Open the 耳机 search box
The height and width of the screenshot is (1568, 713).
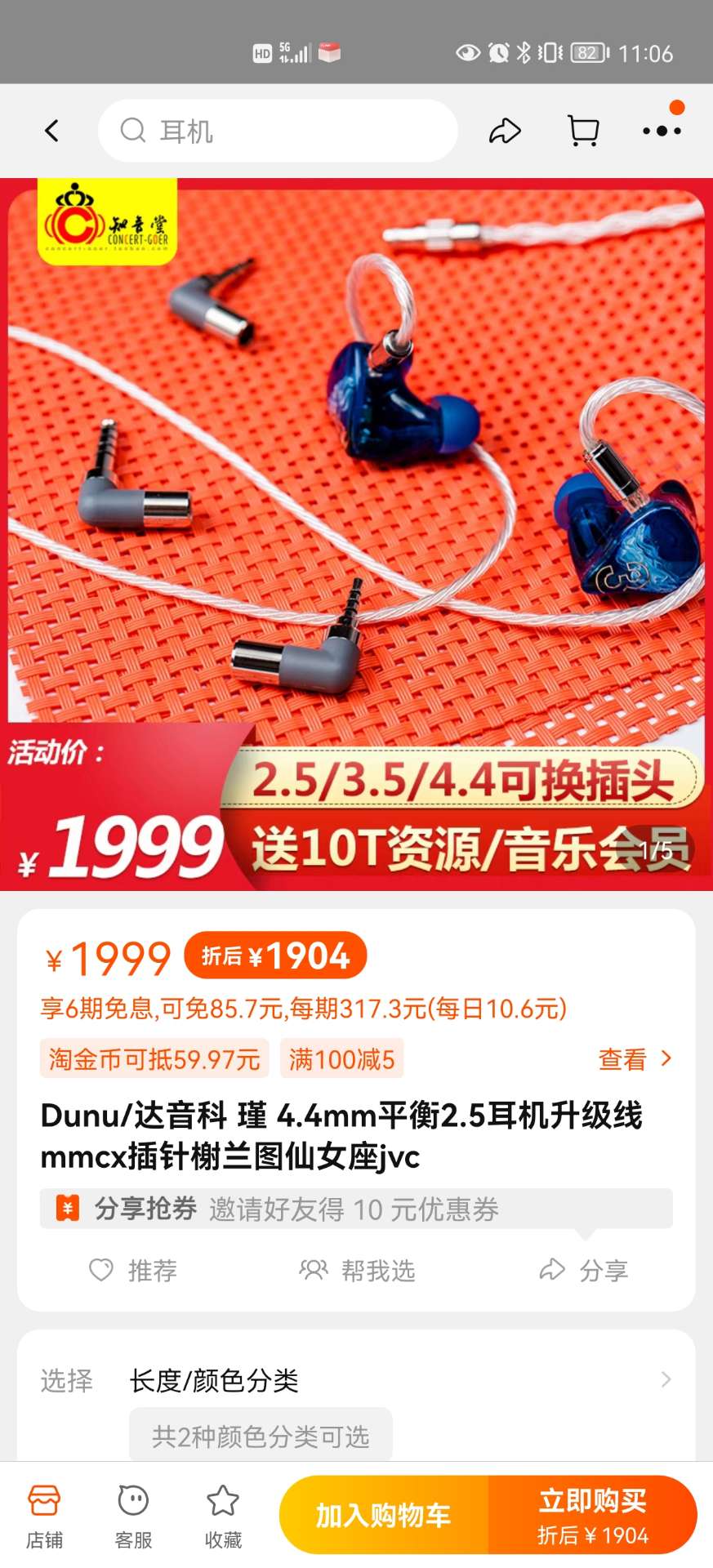tap(278, 131)
